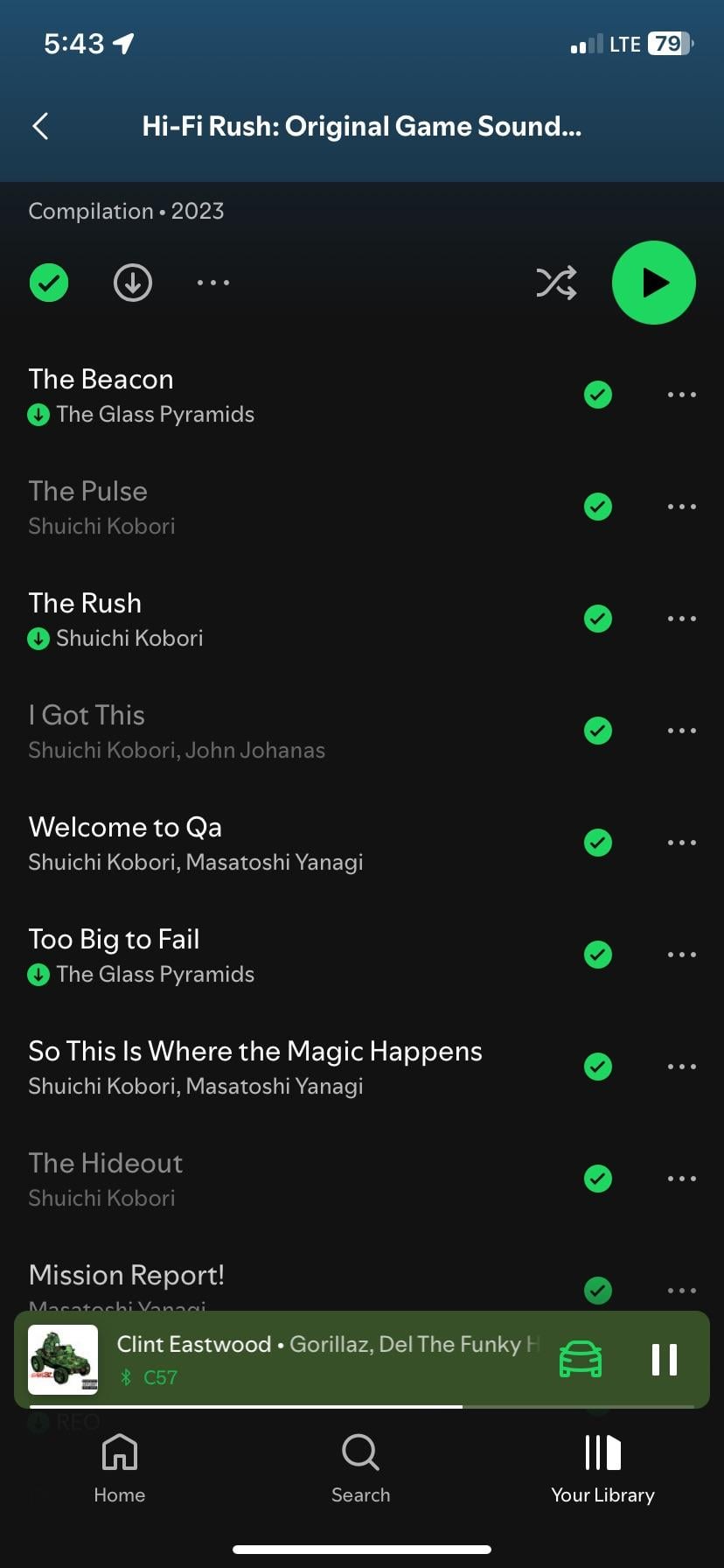Open the album's more options menu

213,283
